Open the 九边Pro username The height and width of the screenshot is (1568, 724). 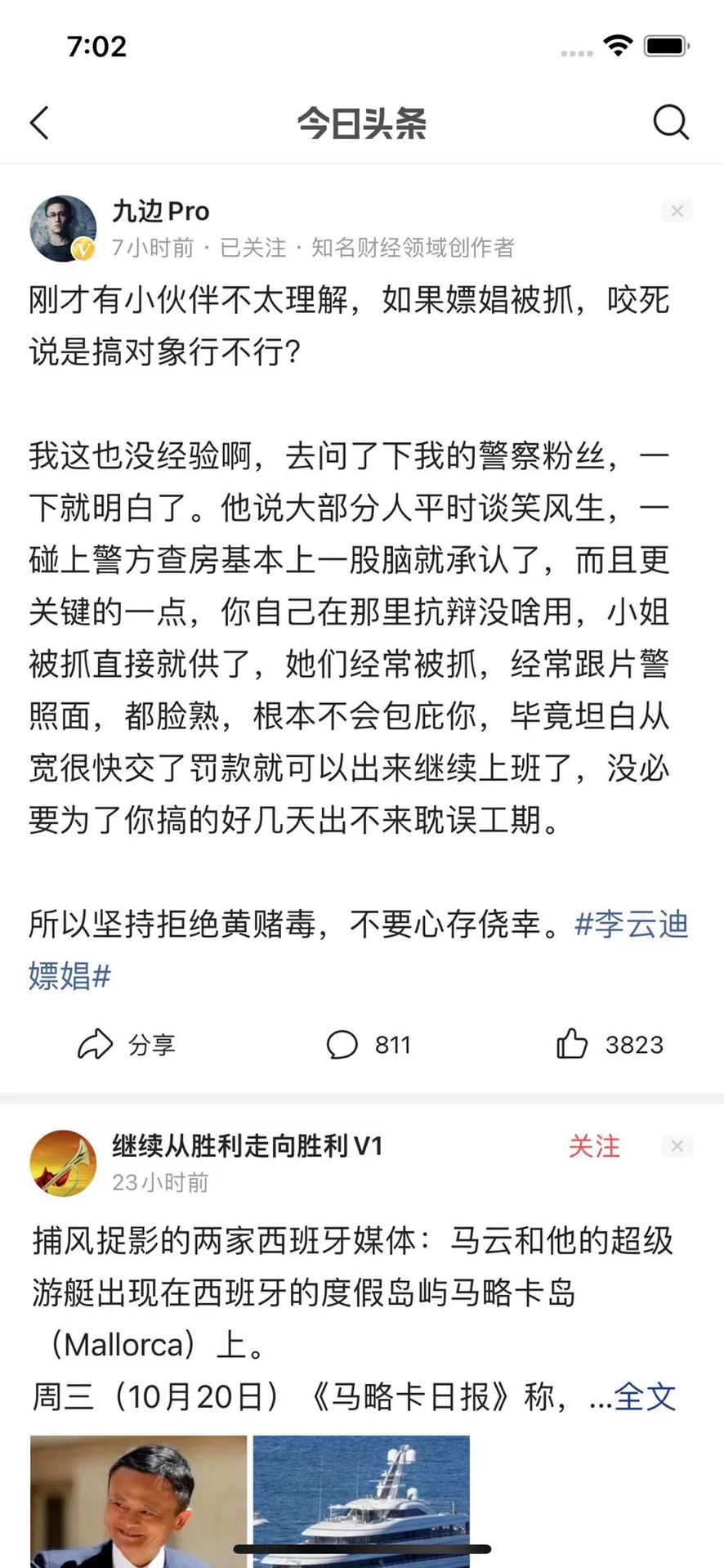tap(161, 211)
